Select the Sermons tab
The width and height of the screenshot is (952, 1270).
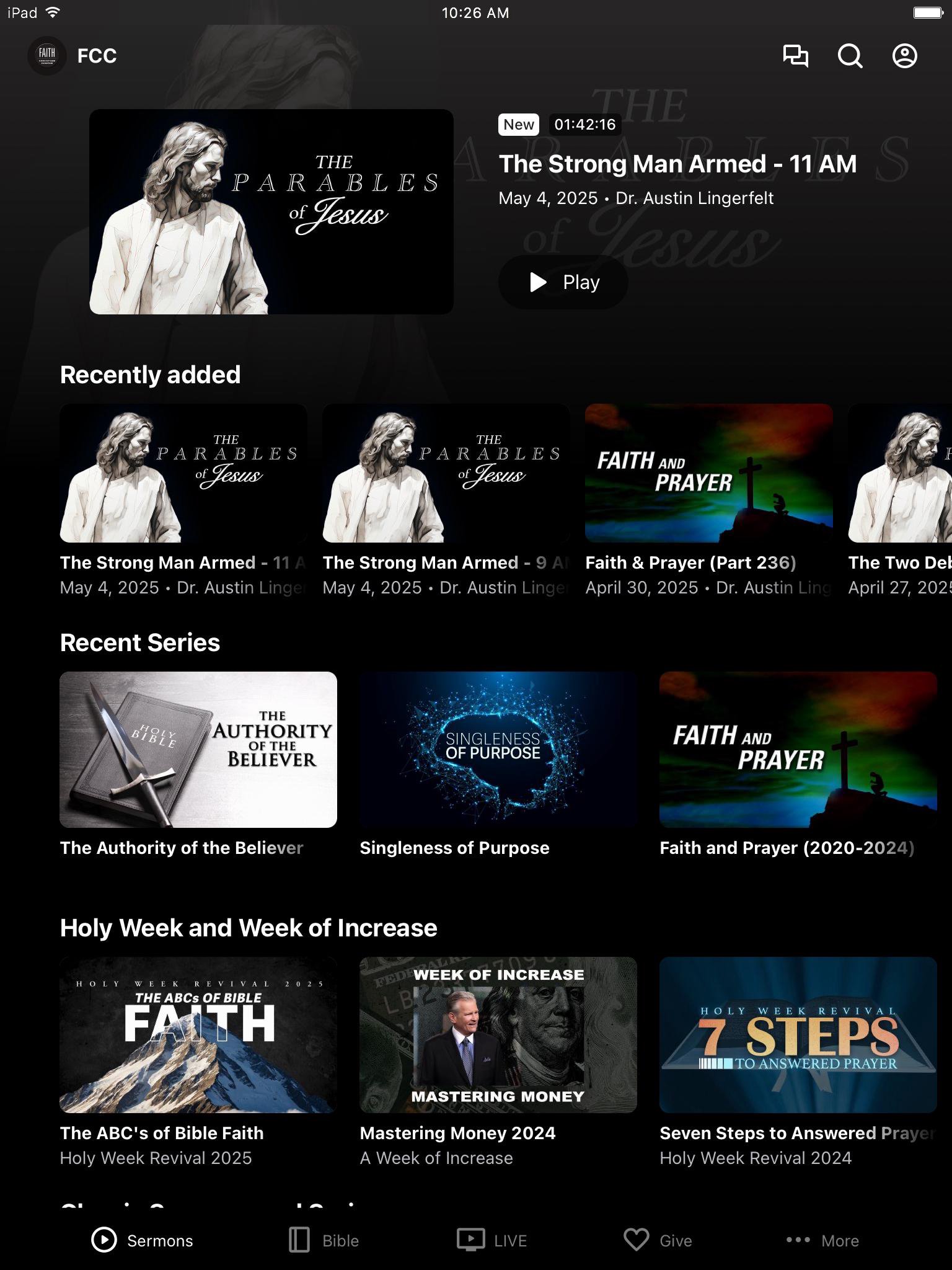(x=143, y=1240)
